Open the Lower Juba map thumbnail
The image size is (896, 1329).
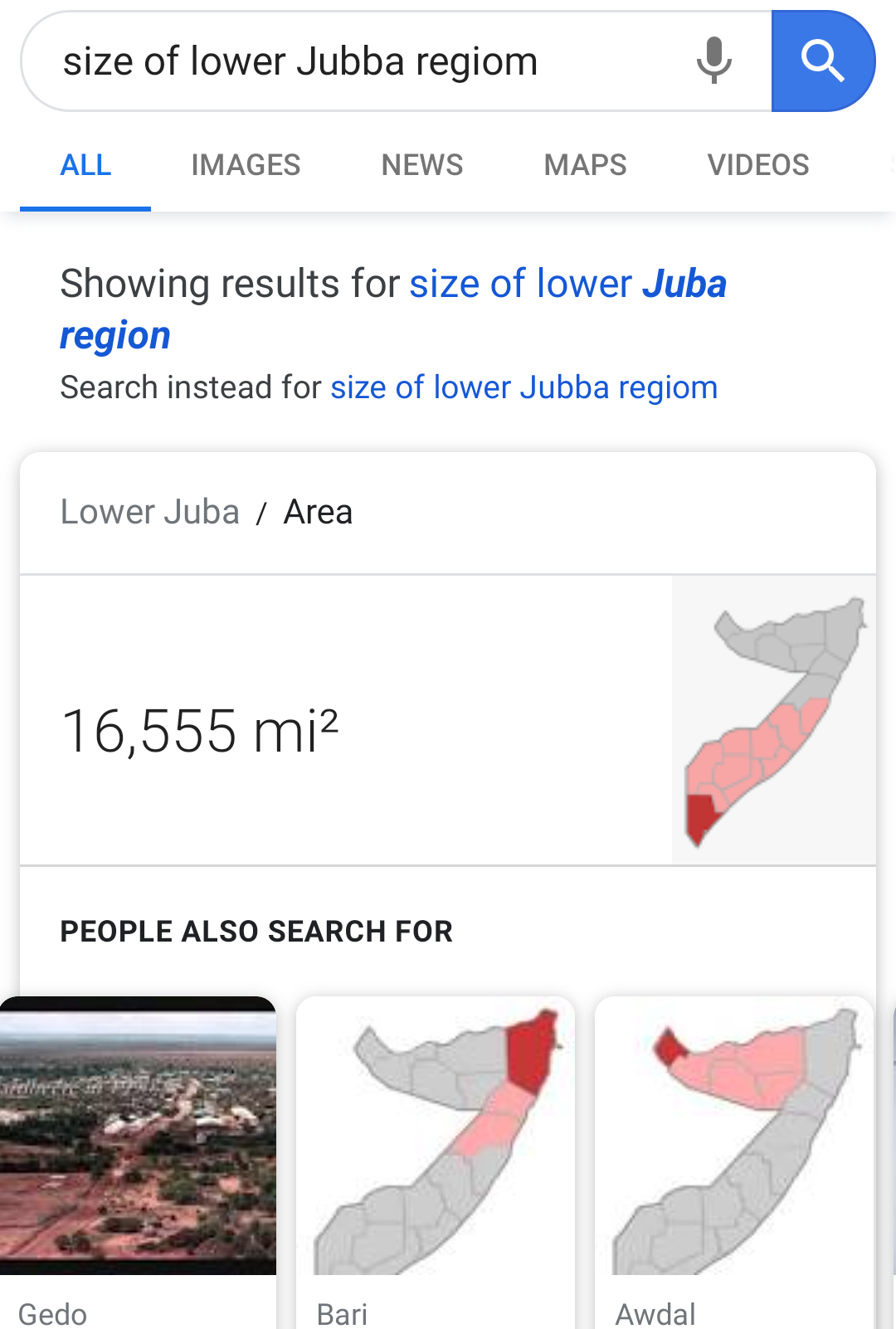pos(773,720)
